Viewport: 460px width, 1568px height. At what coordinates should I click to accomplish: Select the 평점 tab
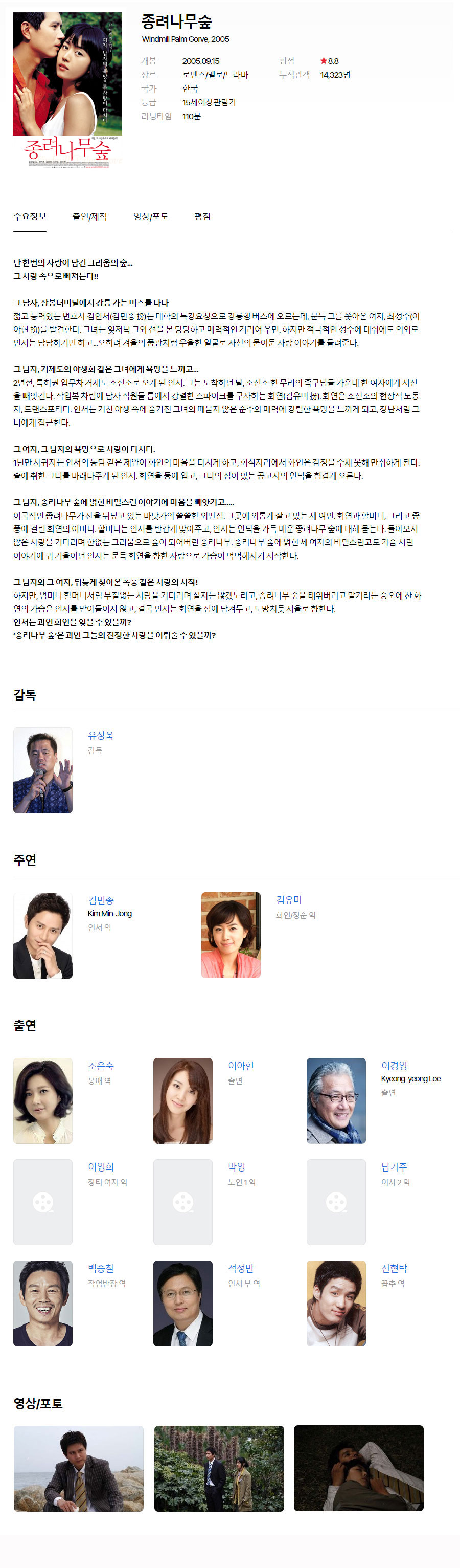tap(202, 217)
